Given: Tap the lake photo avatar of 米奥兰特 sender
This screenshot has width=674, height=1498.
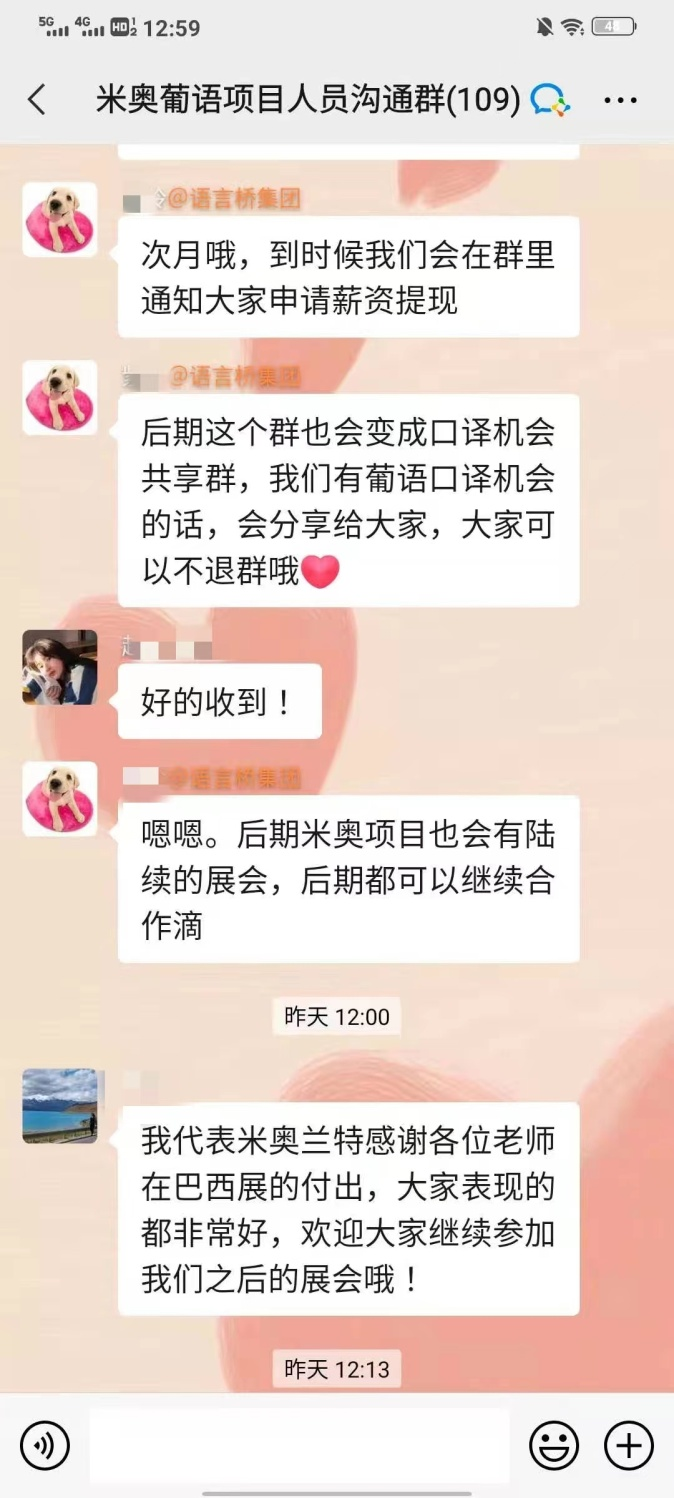Looking at the screenshot, I should tap(60, 1105).
